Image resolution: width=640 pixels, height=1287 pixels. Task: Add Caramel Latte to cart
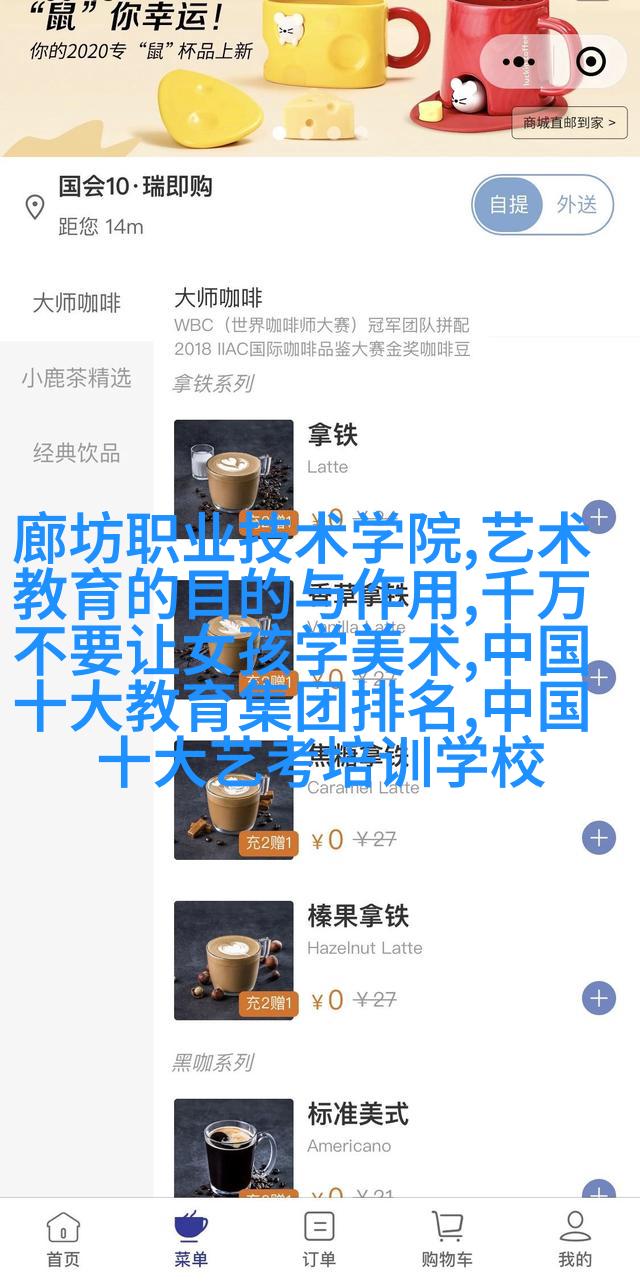[x=598, y=838]
